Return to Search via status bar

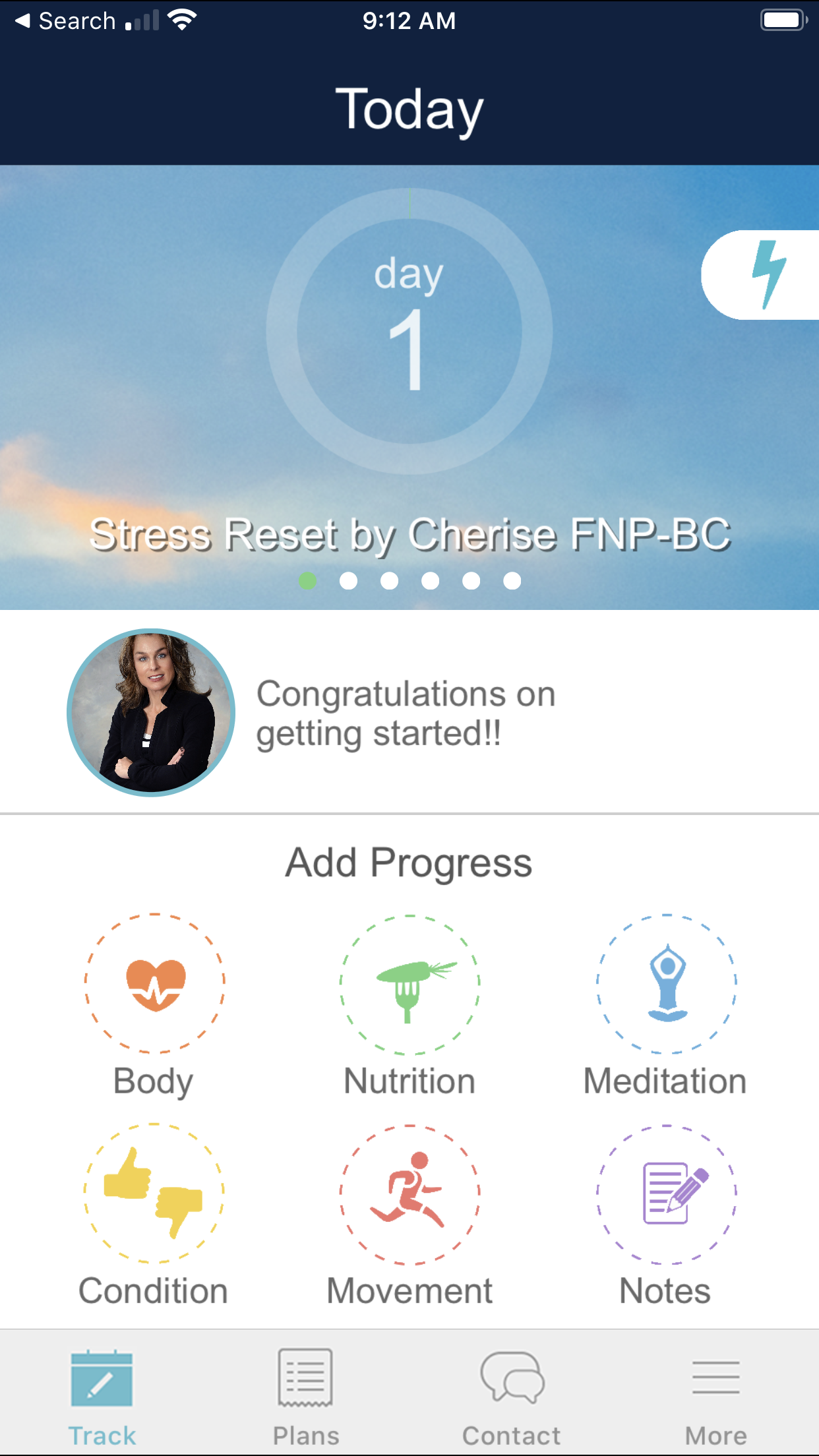click(65, 21)
